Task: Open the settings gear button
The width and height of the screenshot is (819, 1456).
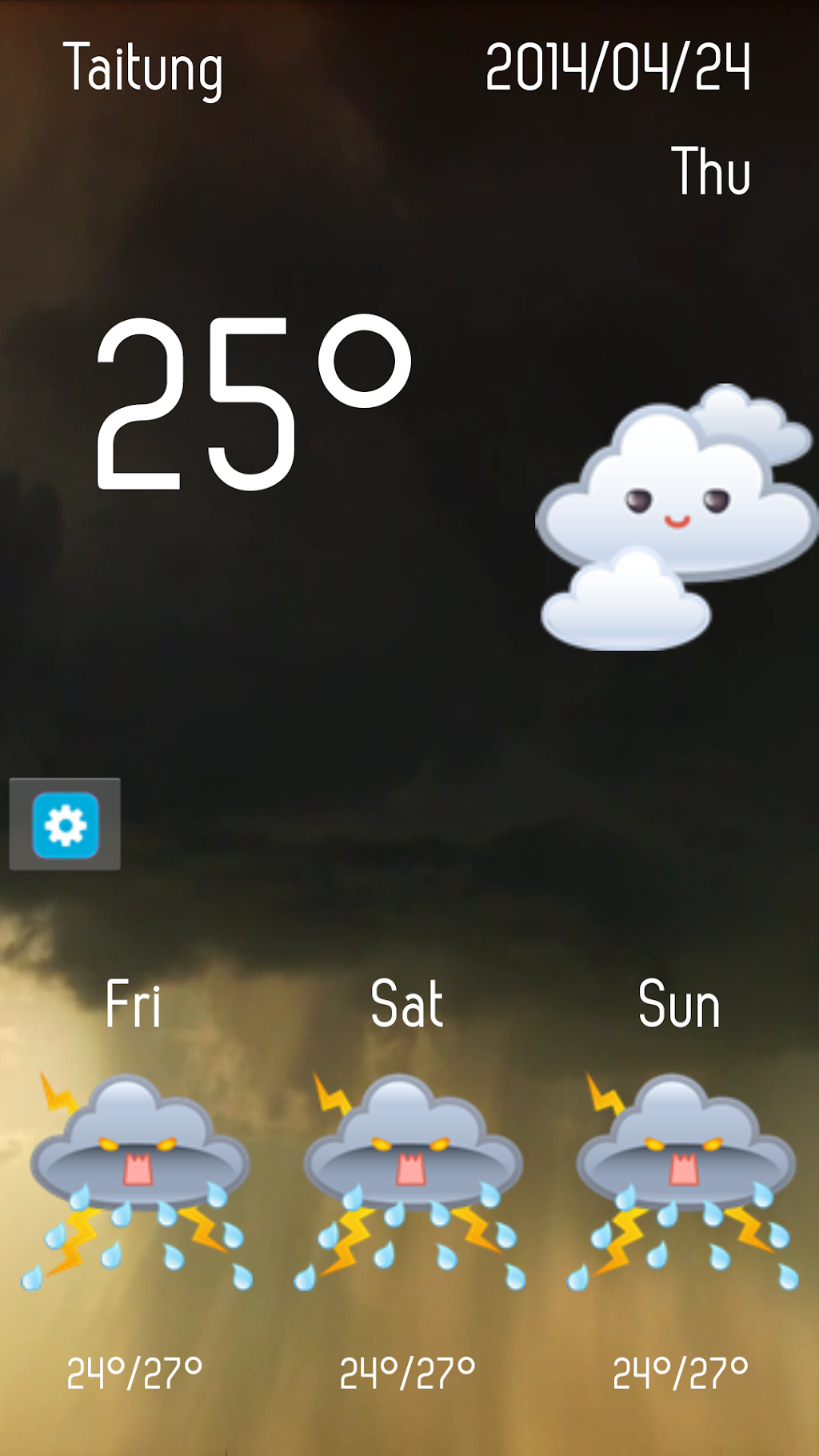Action: 65,824
